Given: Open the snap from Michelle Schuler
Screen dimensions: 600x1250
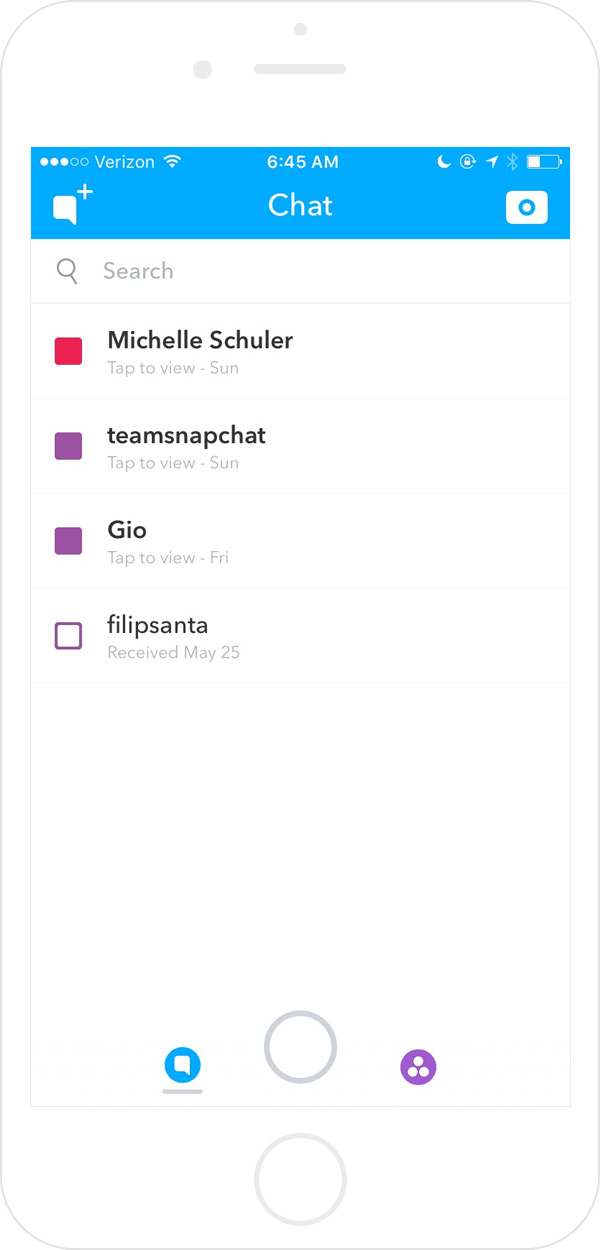Looking at the screenshot, I should pos(300,351).
